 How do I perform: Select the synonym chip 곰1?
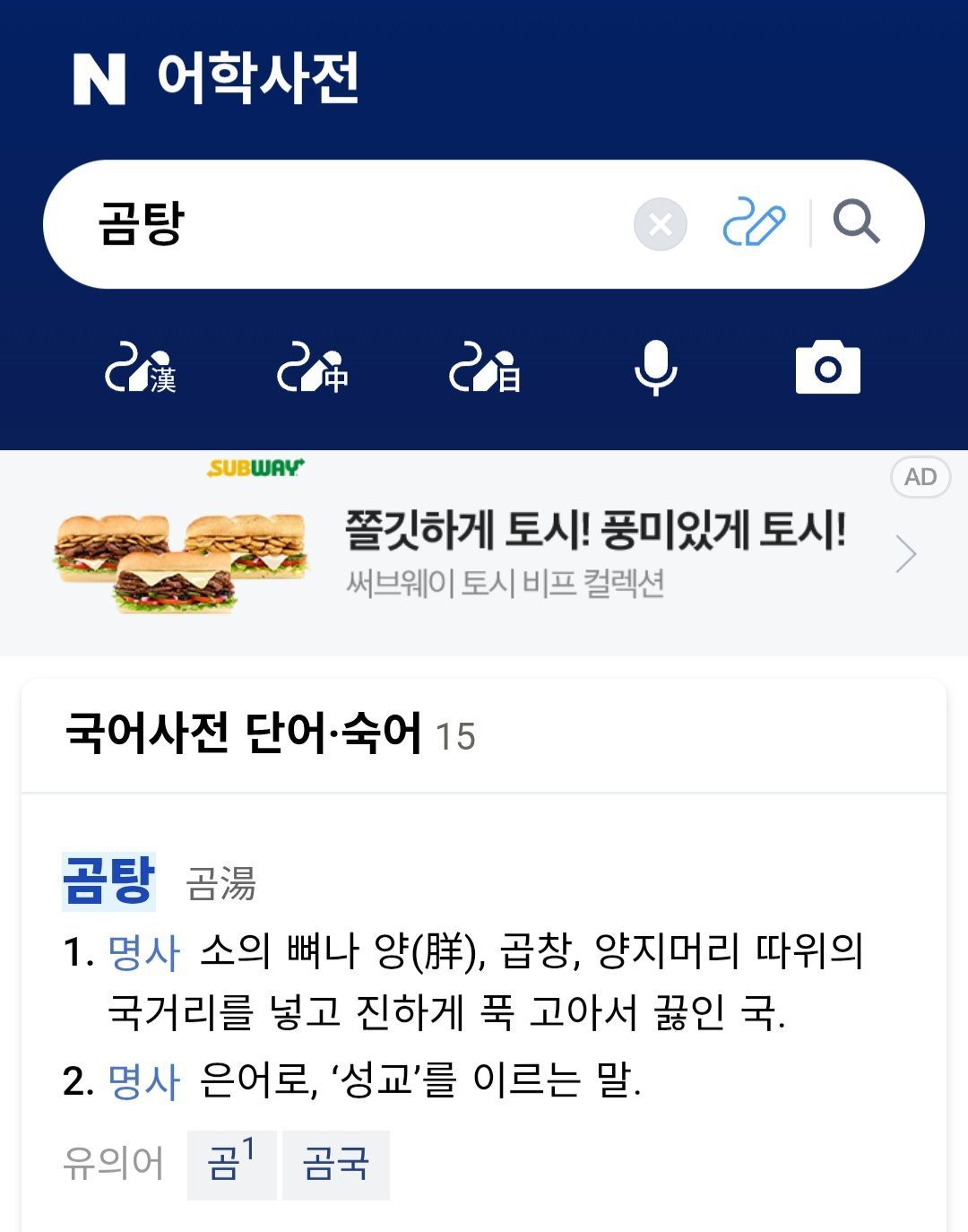[231, 1164]
